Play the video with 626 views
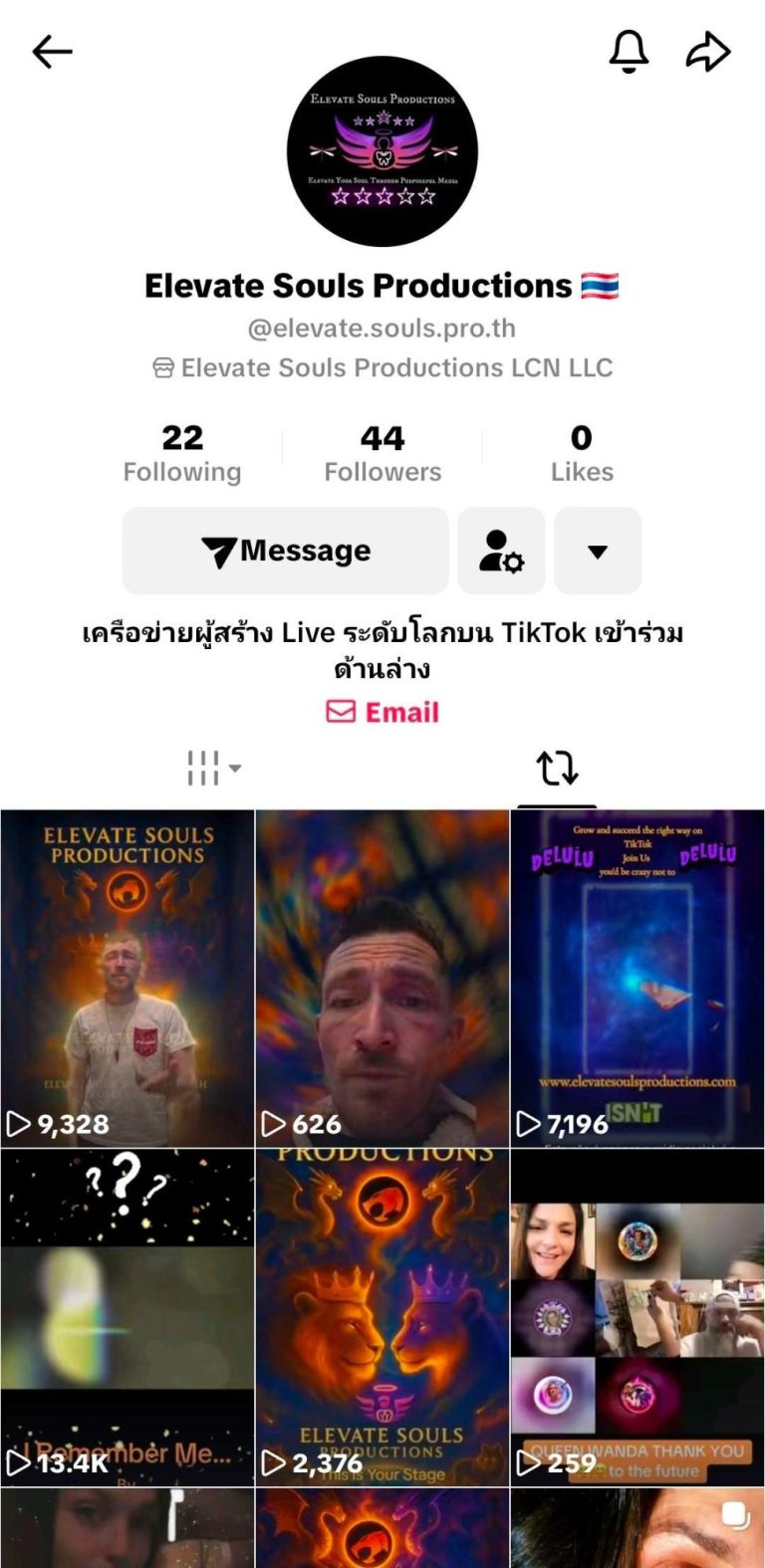 coord(382,978)
